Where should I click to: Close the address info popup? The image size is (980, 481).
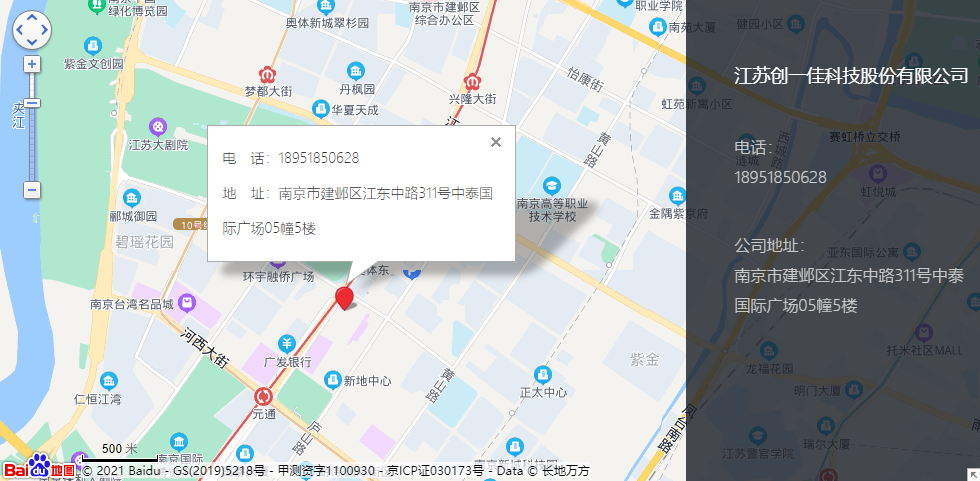tap(495, 142)
